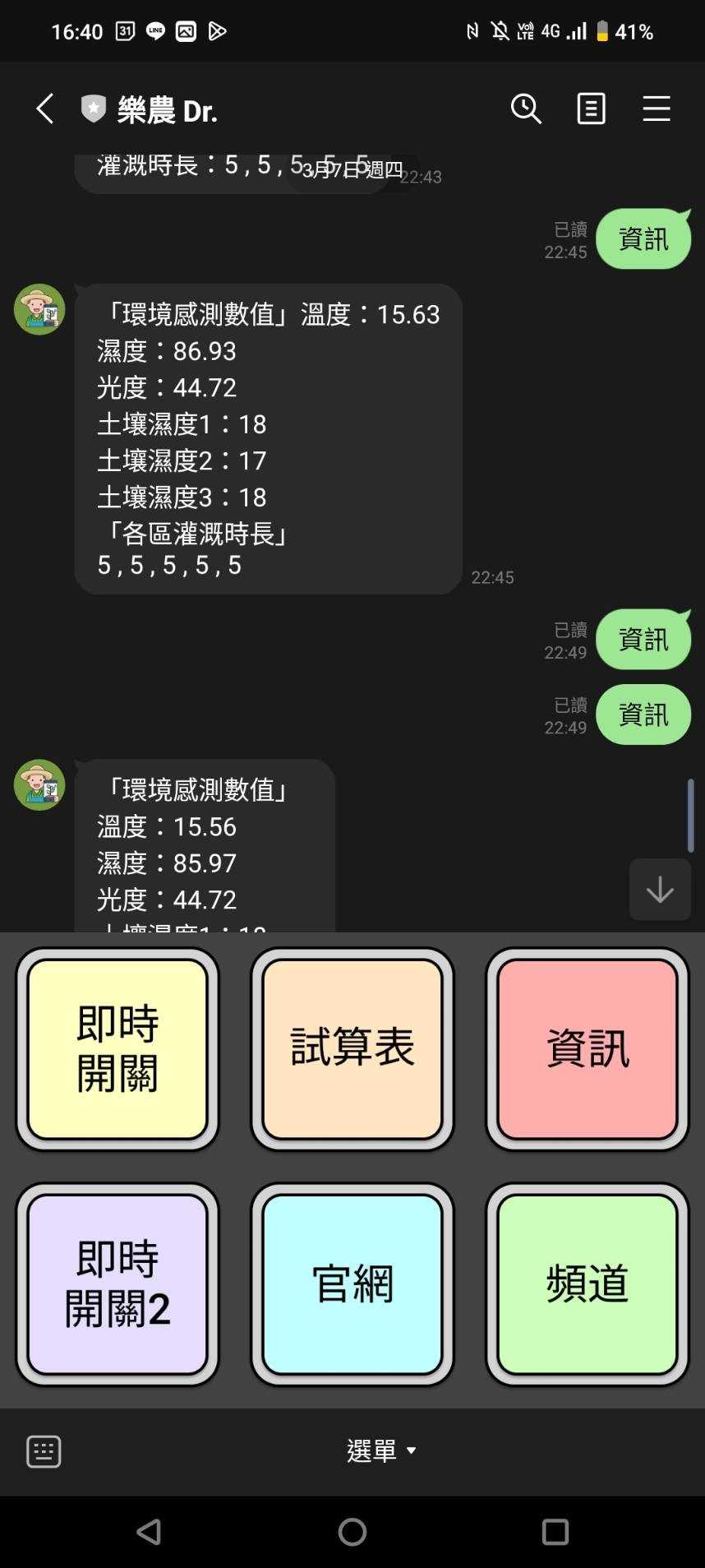The width and height of the screenshot is (705, 1568).
Task: Open the system recent apps view
Action: (x=555, y=1531)
